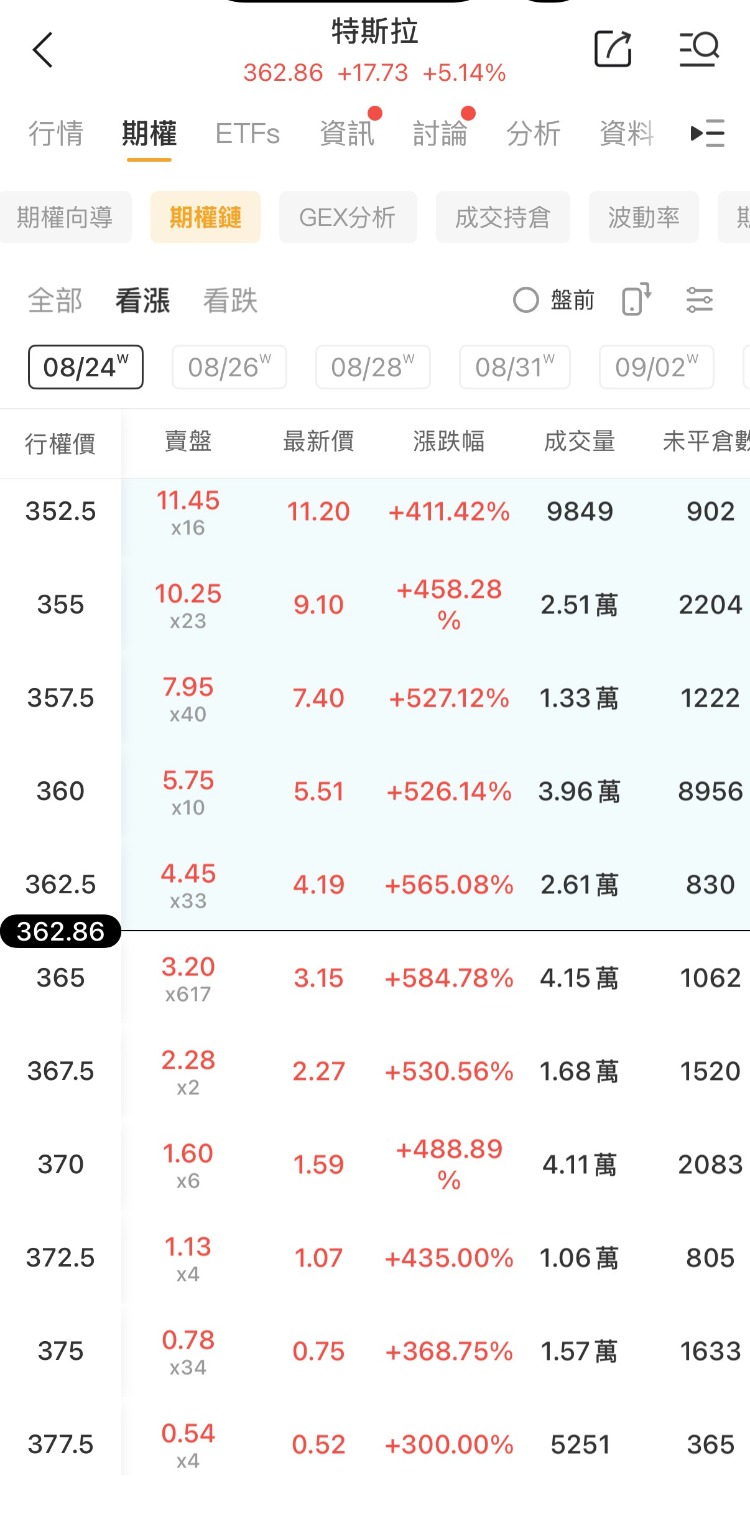Open option chain filter settings
Image resolution: width=750 pixels, height=1539 pixels.
[x=700, y=299]
